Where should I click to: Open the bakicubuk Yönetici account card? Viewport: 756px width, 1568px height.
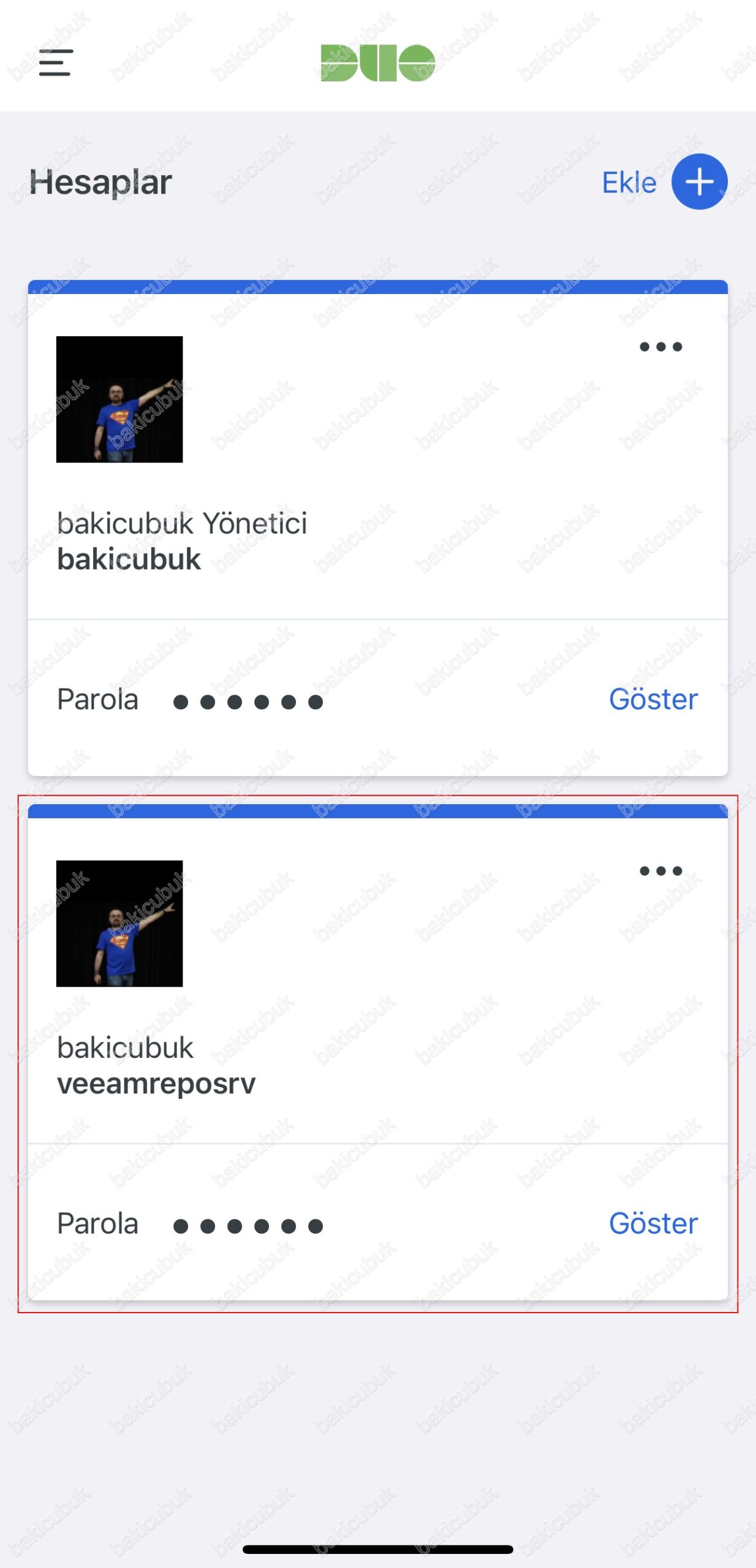tap(378, 528)
